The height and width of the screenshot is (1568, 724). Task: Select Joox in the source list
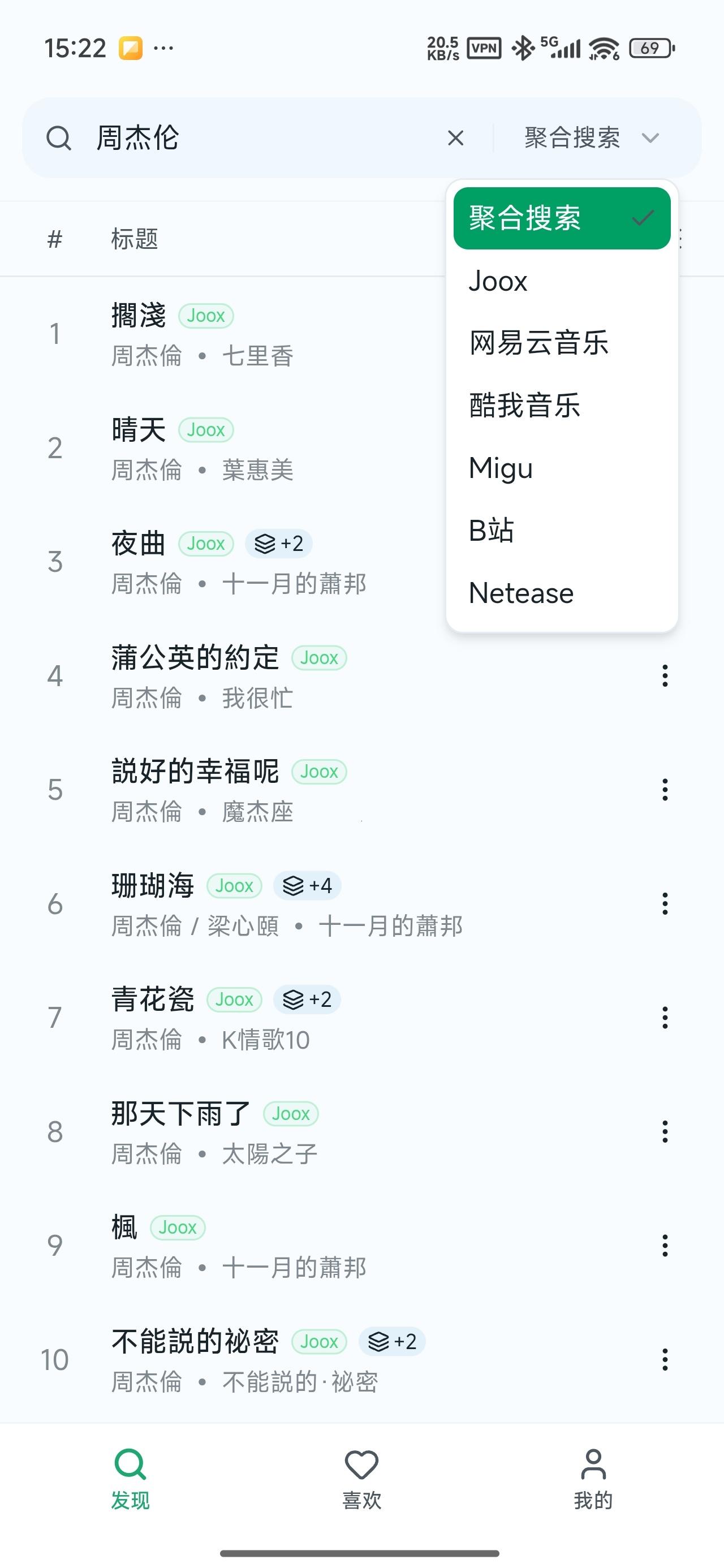click(x=562, y=281)
